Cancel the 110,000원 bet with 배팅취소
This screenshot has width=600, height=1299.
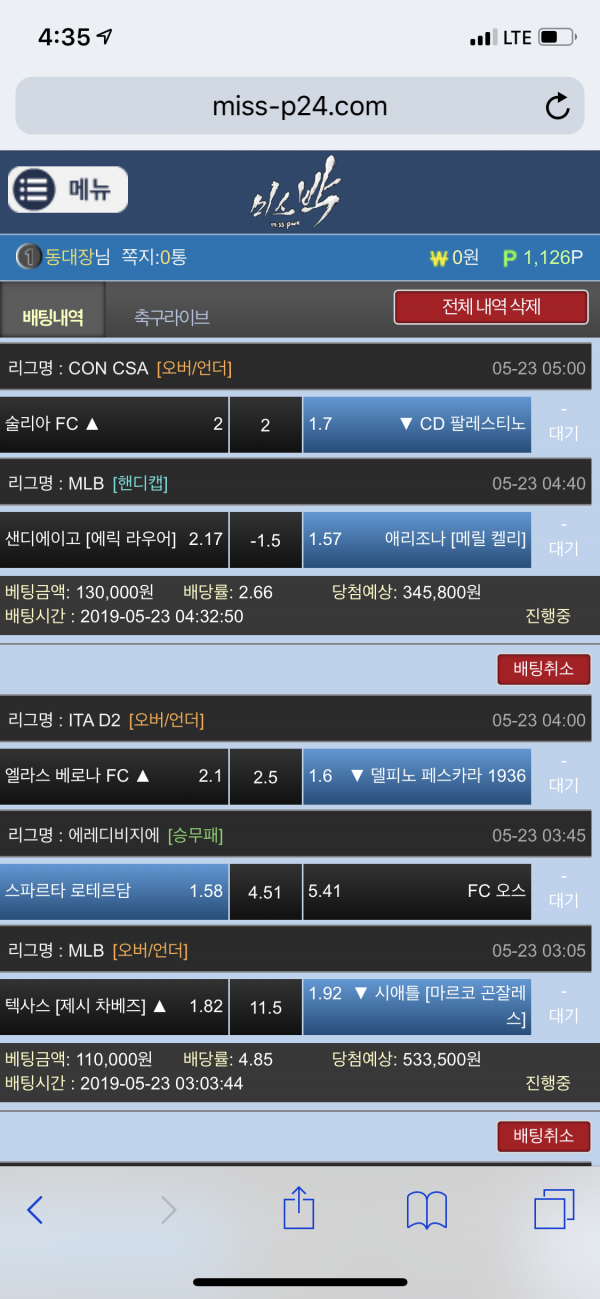tap(543, 1136)
